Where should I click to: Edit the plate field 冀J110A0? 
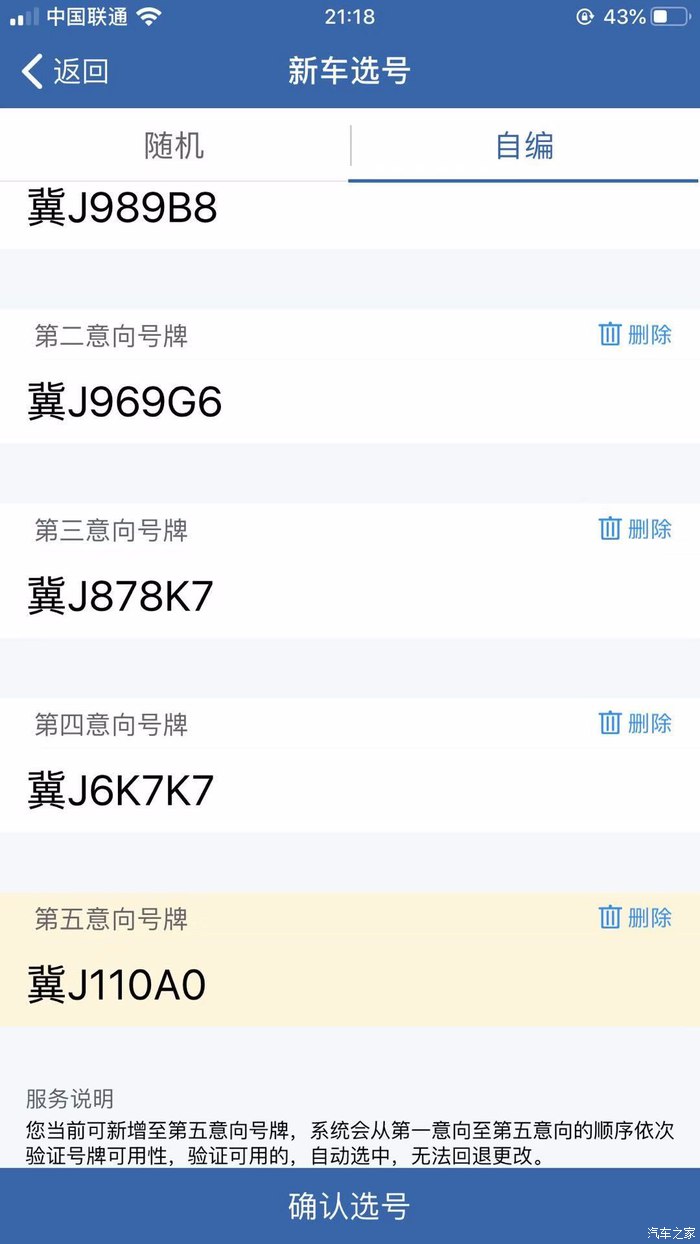(350, 985)
